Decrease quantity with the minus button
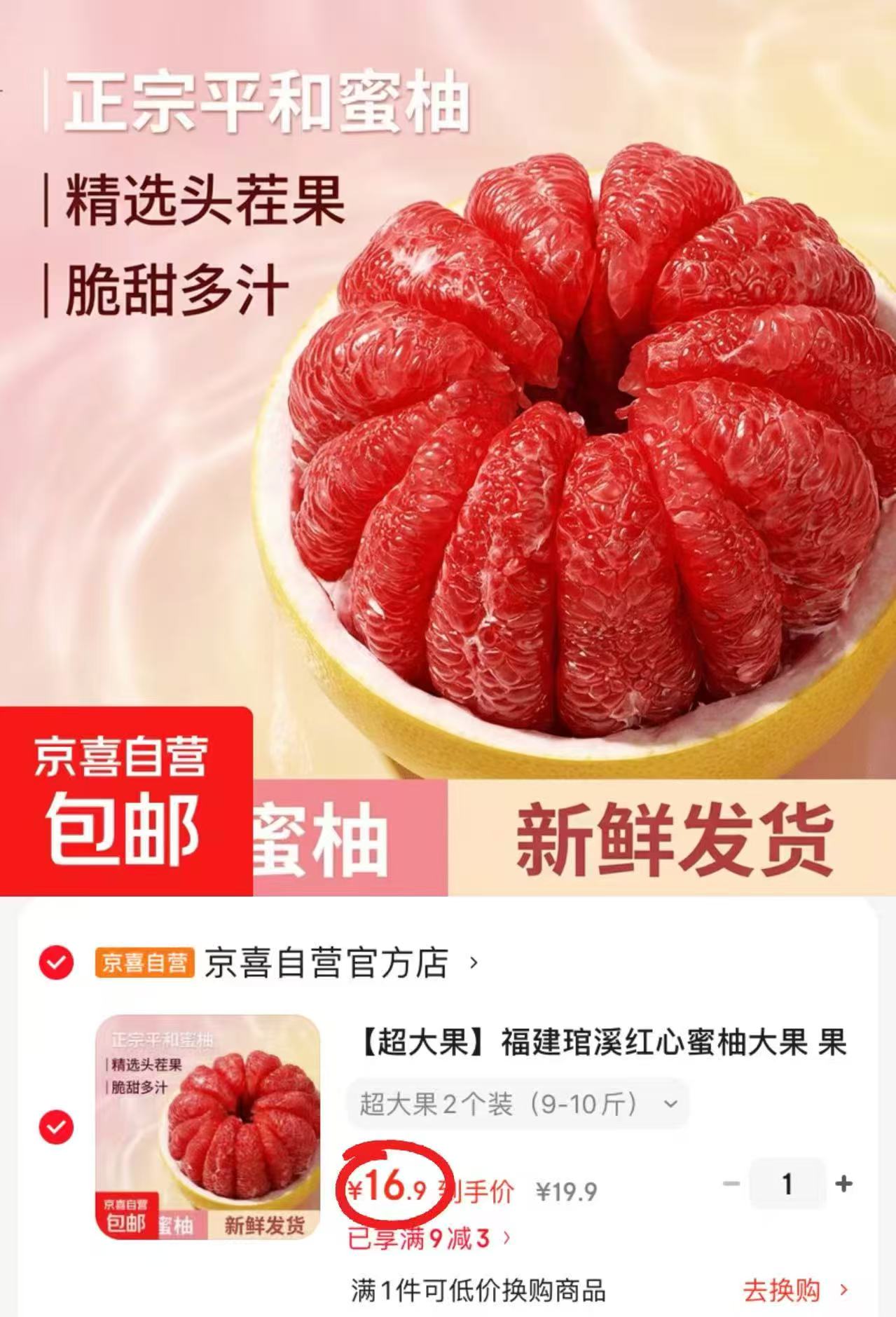The width and height of the screenshot is (896, 1317). (x=731, y=1184)
